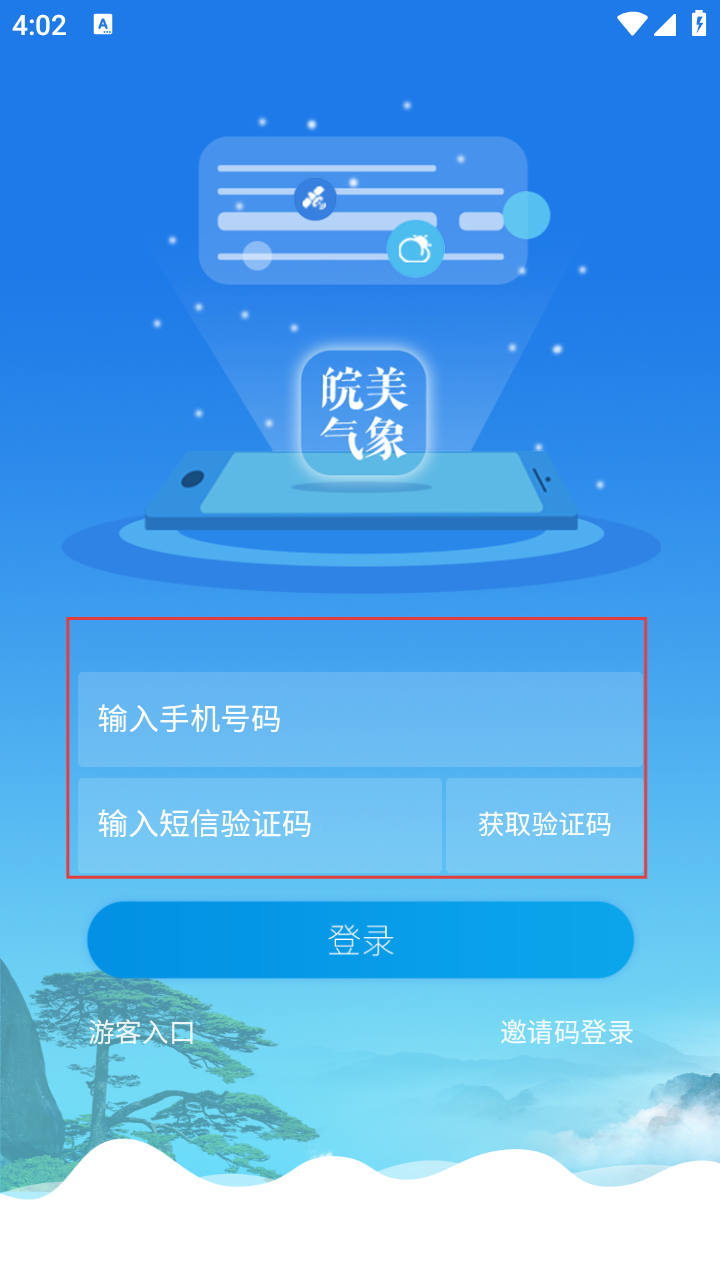
Task: Enter as guest via 游客入口
Action: click(142, 1032)
